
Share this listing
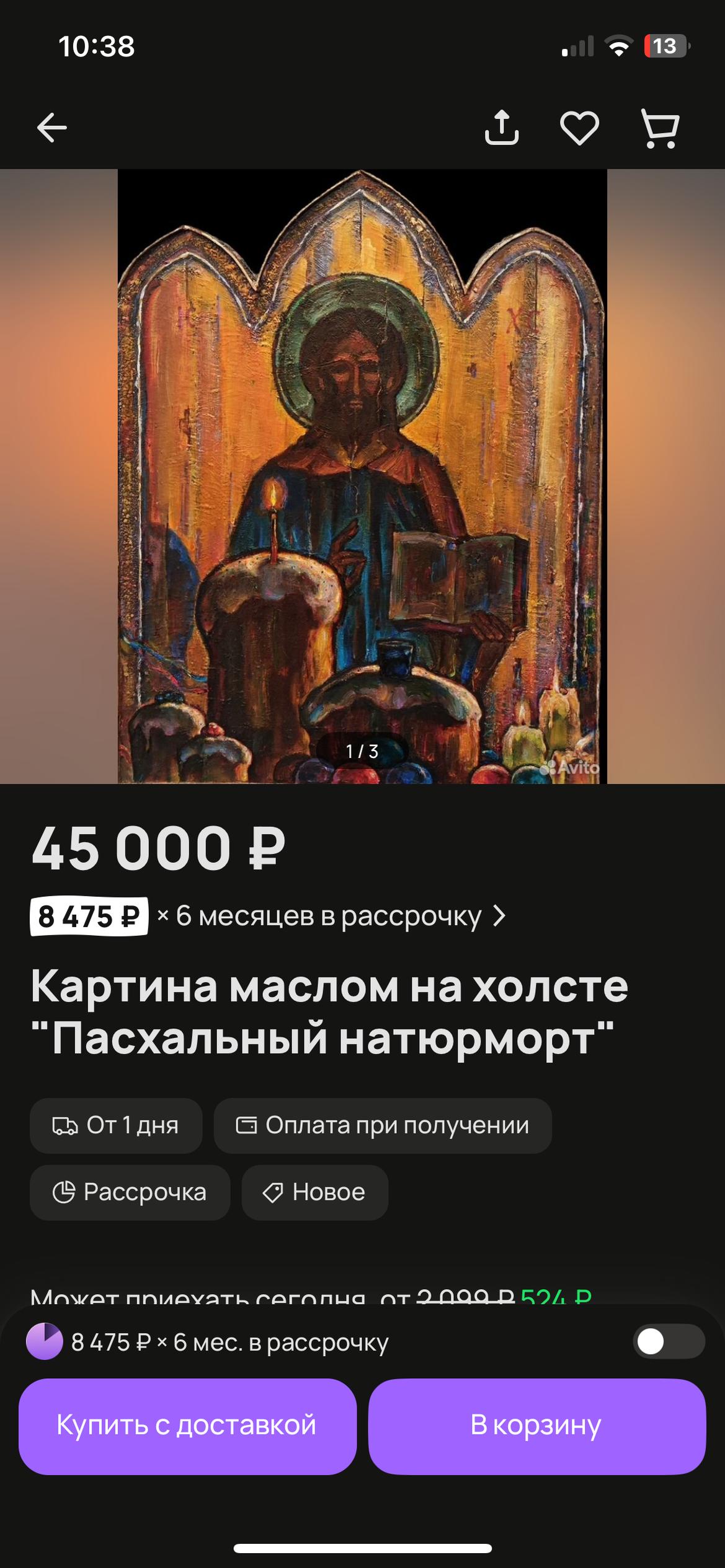pyautogui.click(x=501, y=128)
